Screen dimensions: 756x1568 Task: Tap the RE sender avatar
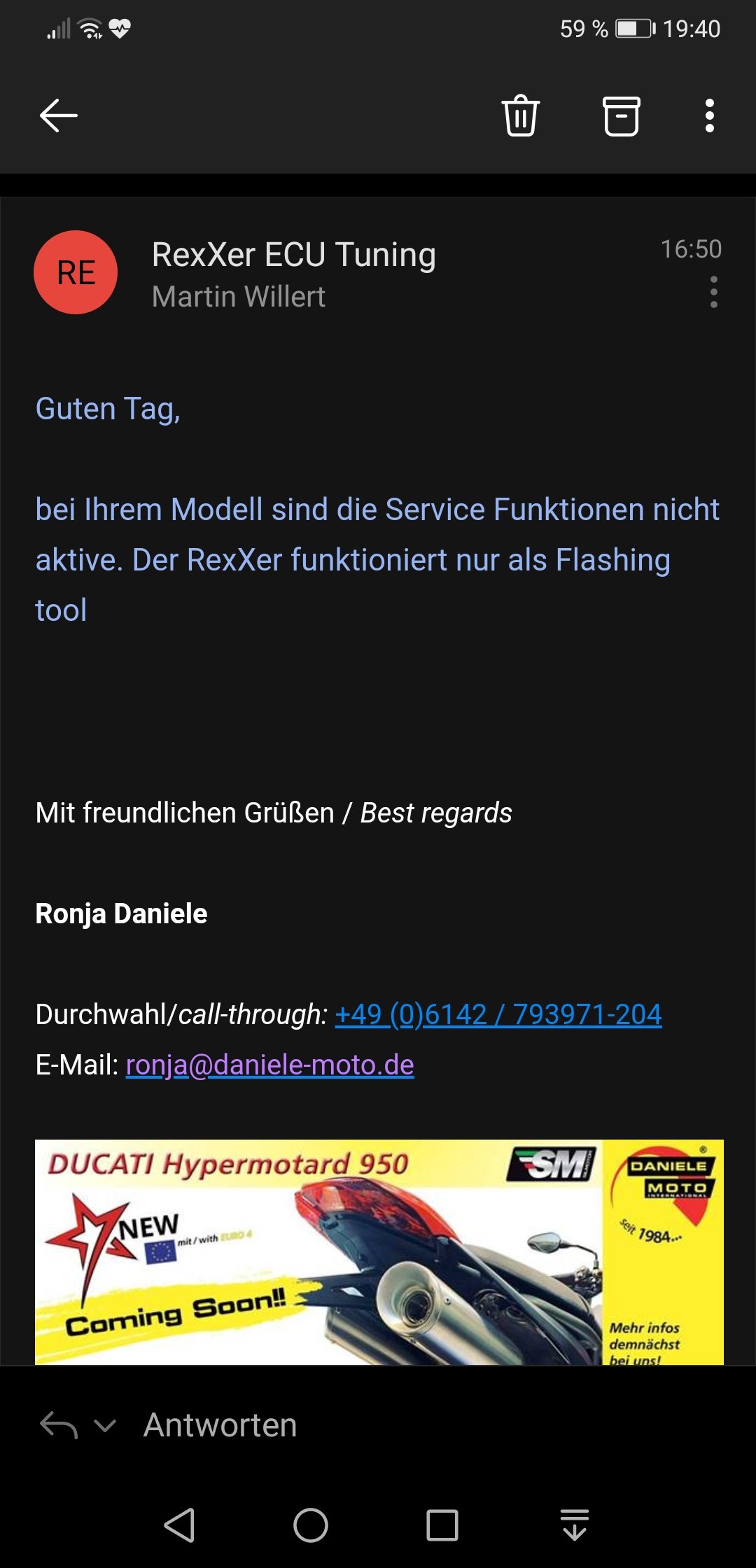(76, 272)
